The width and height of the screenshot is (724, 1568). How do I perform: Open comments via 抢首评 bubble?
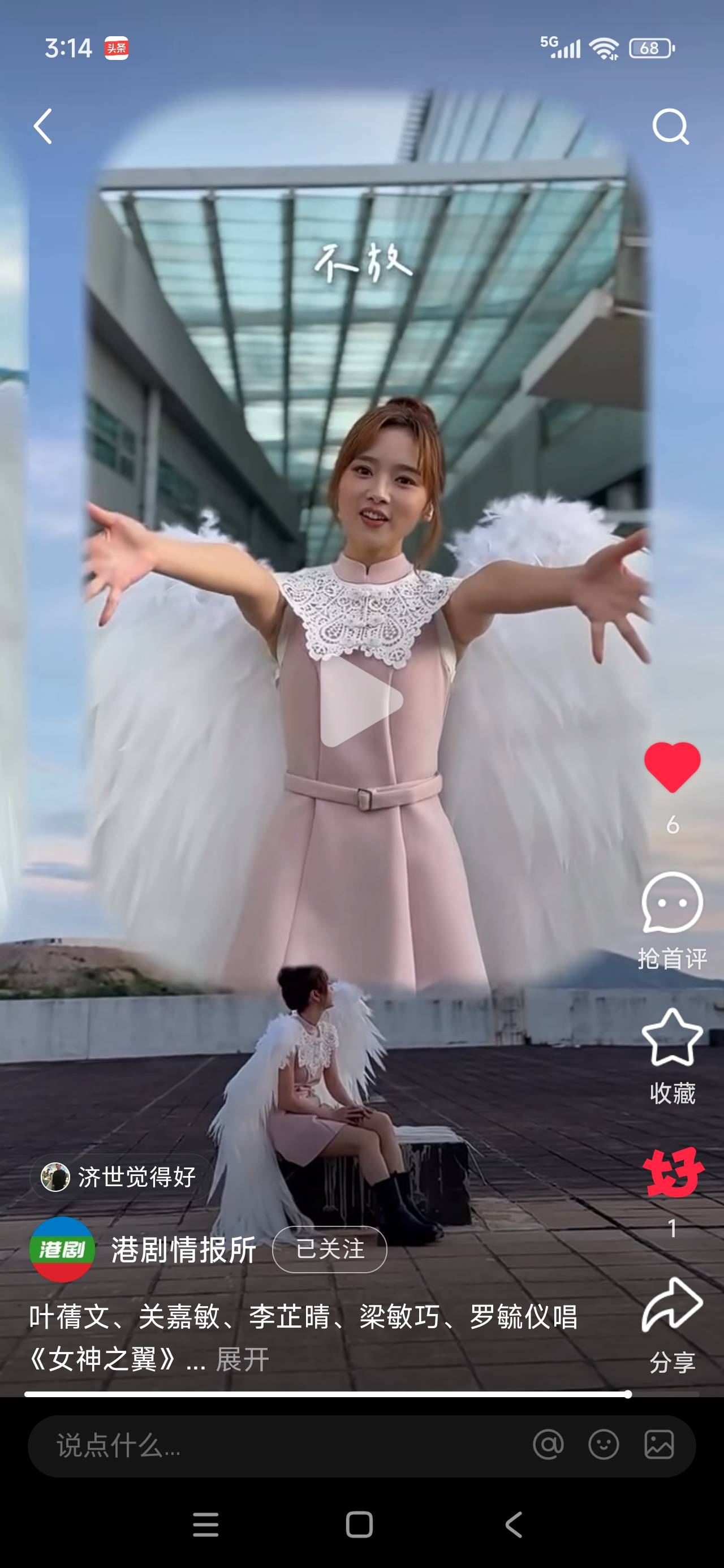pyautogui.click(x=672, y=904)
